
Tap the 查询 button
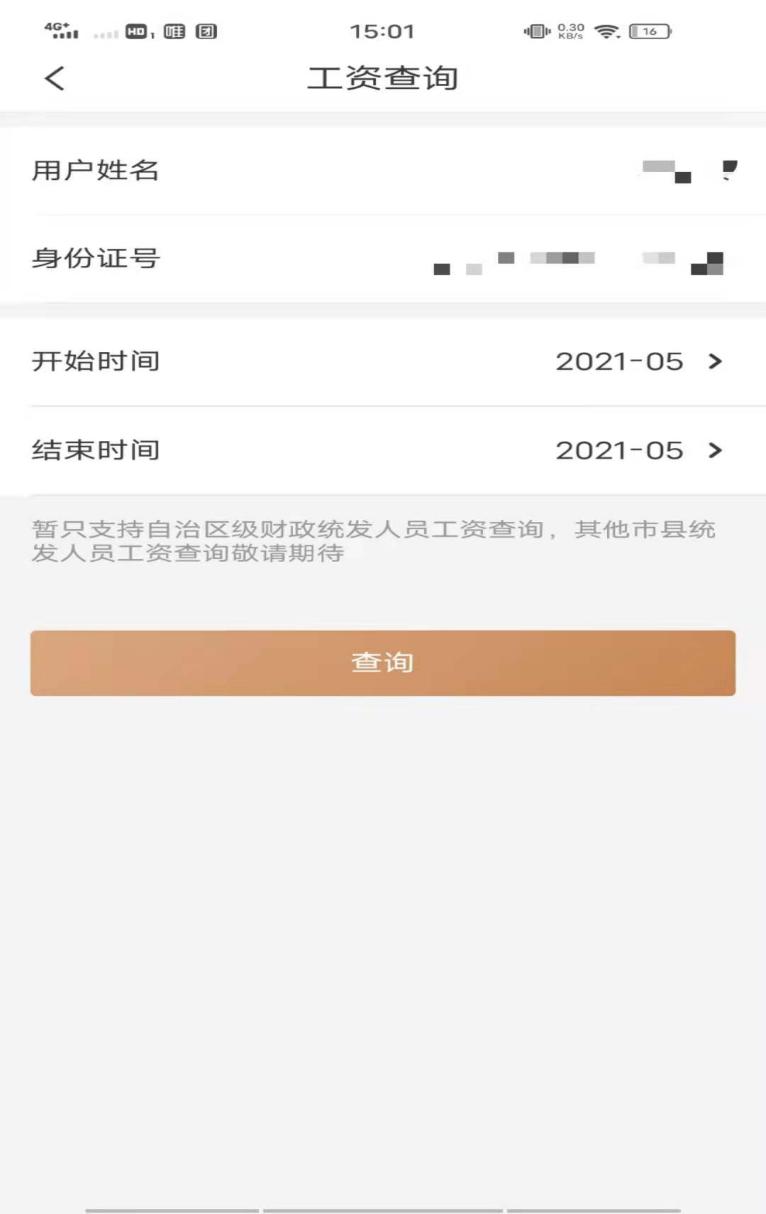(382, 663)
